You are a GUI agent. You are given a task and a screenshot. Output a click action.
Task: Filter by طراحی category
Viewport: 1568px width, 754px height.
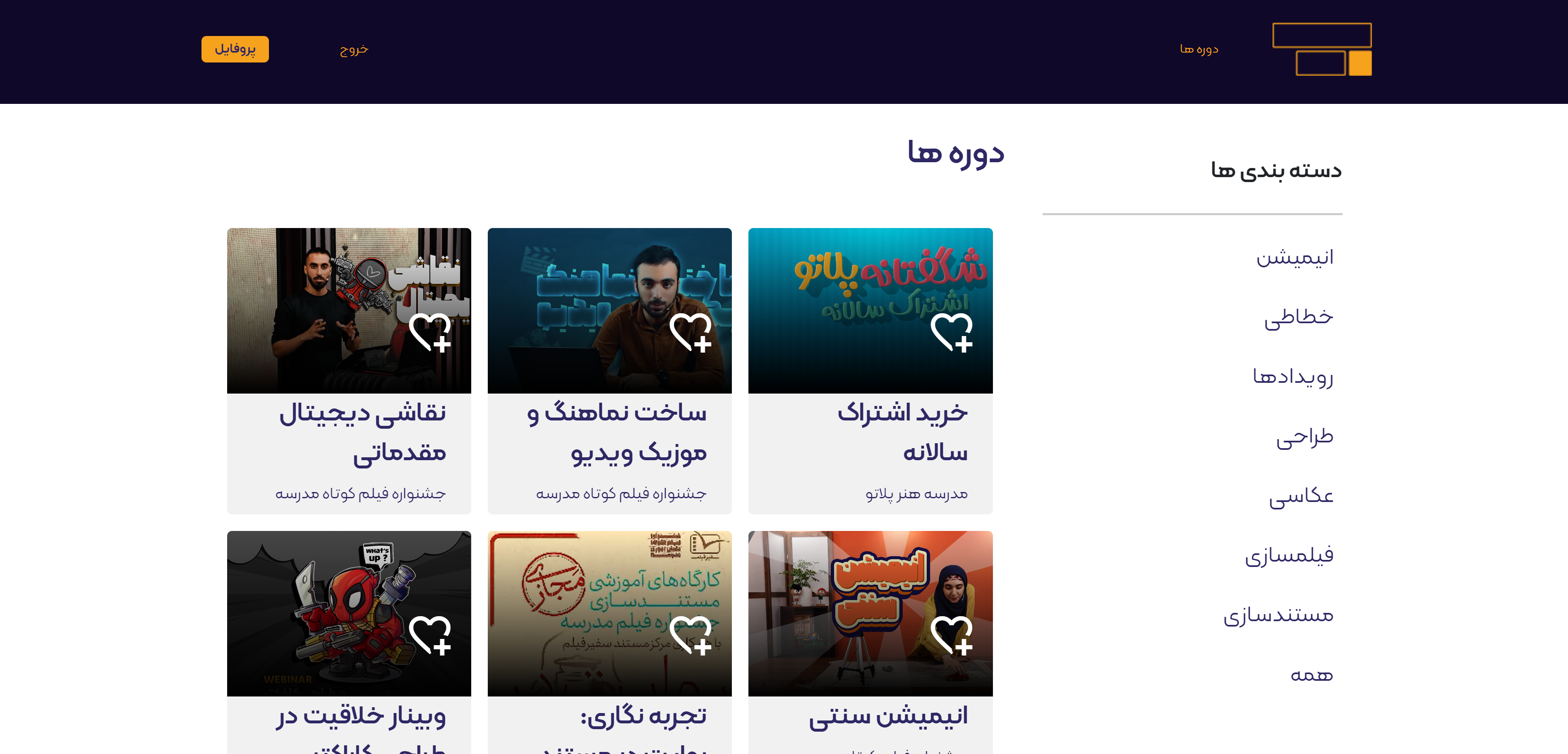point(1304,436)
